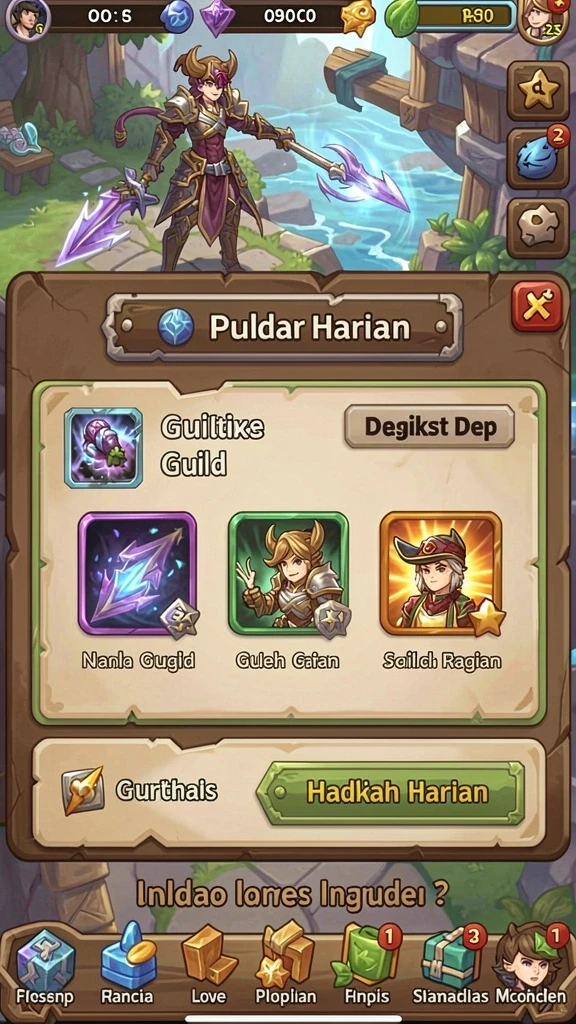This screenshot has width=576, height=1024.
Task: Close the Puldar Harian dialog
Action: point(537,306)
